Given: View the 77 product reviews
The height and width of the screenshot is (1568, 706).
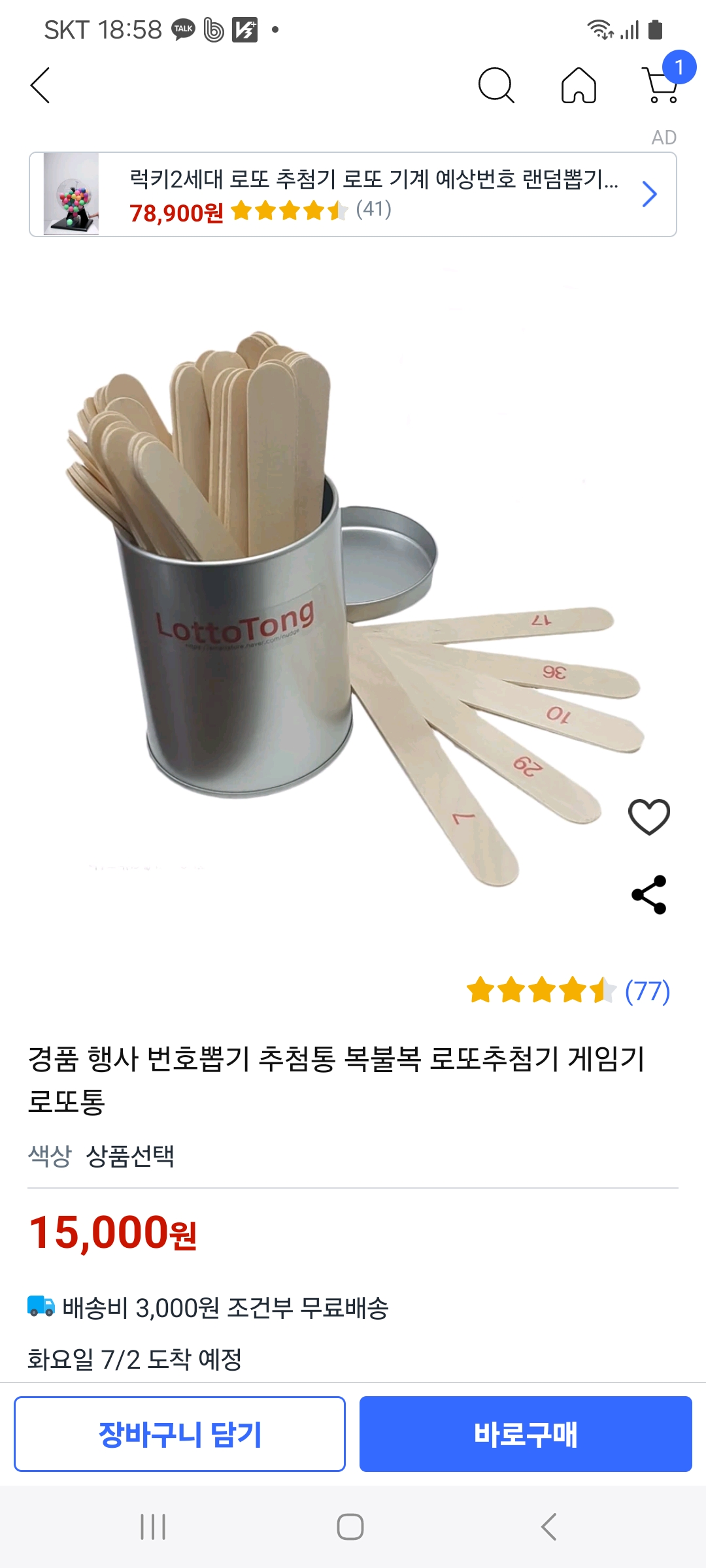Looking at the screenshot, I should [x=647, y=991].
